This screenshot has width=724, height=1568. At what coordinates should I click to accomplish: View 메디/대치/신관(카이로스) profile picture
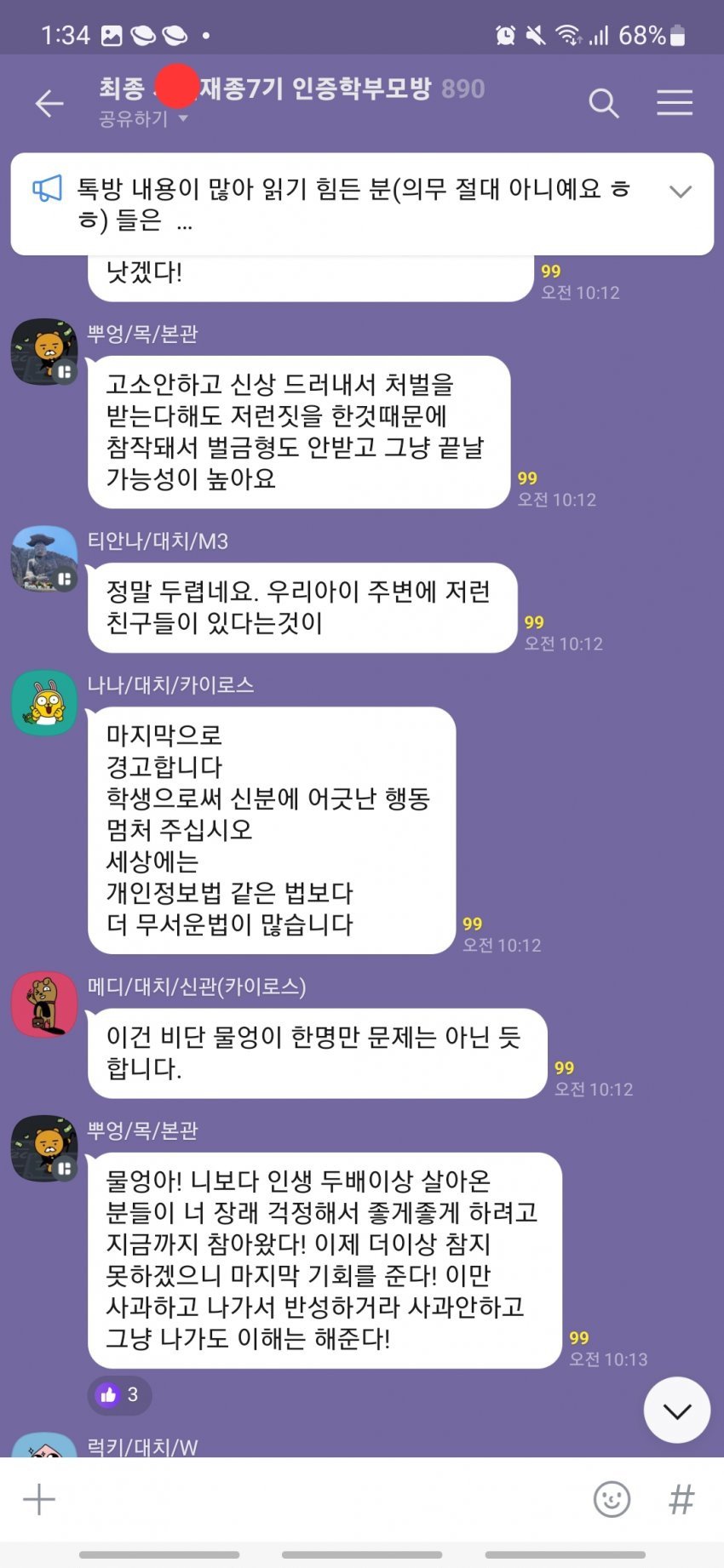(x=44, y=1004)
